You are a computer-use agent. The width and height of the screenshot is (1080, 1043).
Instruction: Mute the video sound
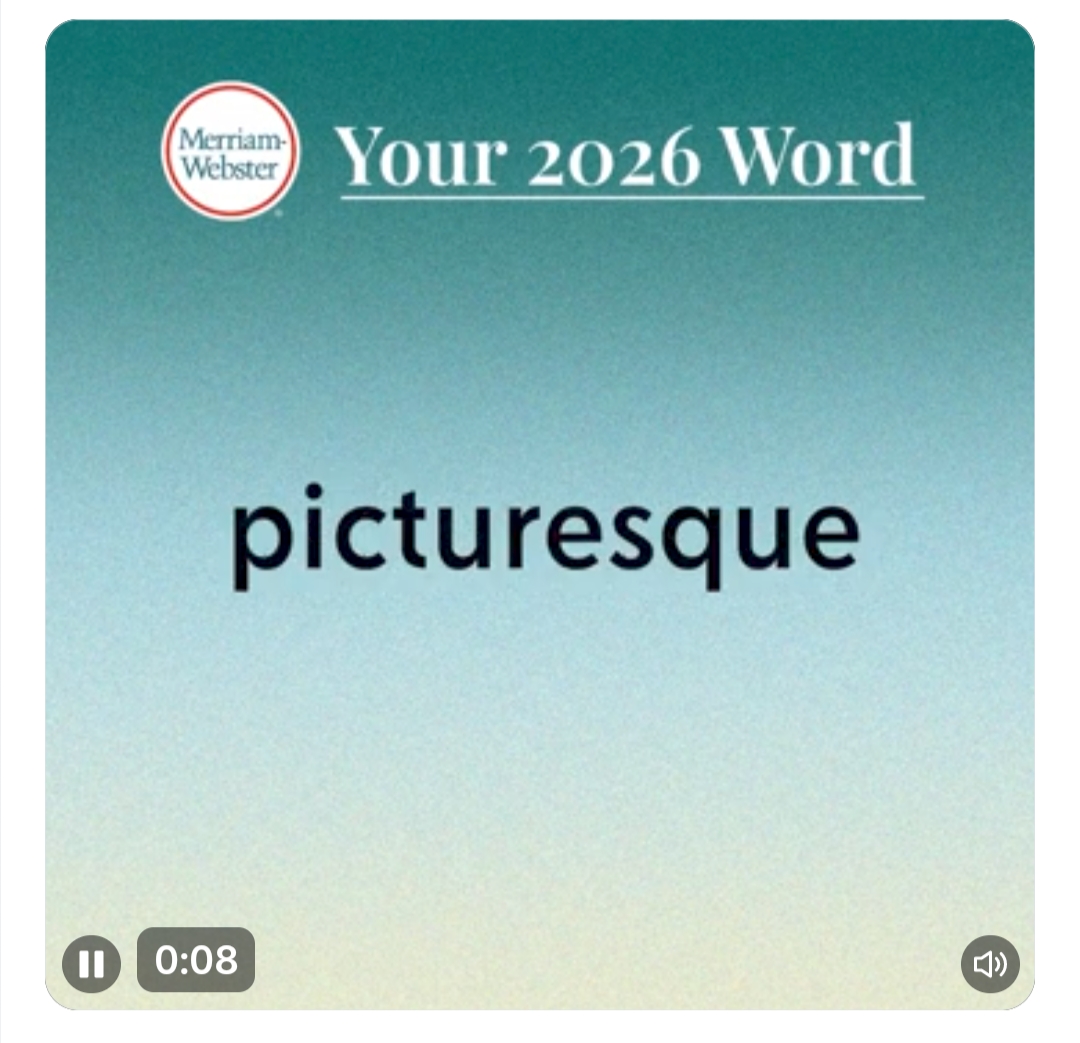click(990, 964)
